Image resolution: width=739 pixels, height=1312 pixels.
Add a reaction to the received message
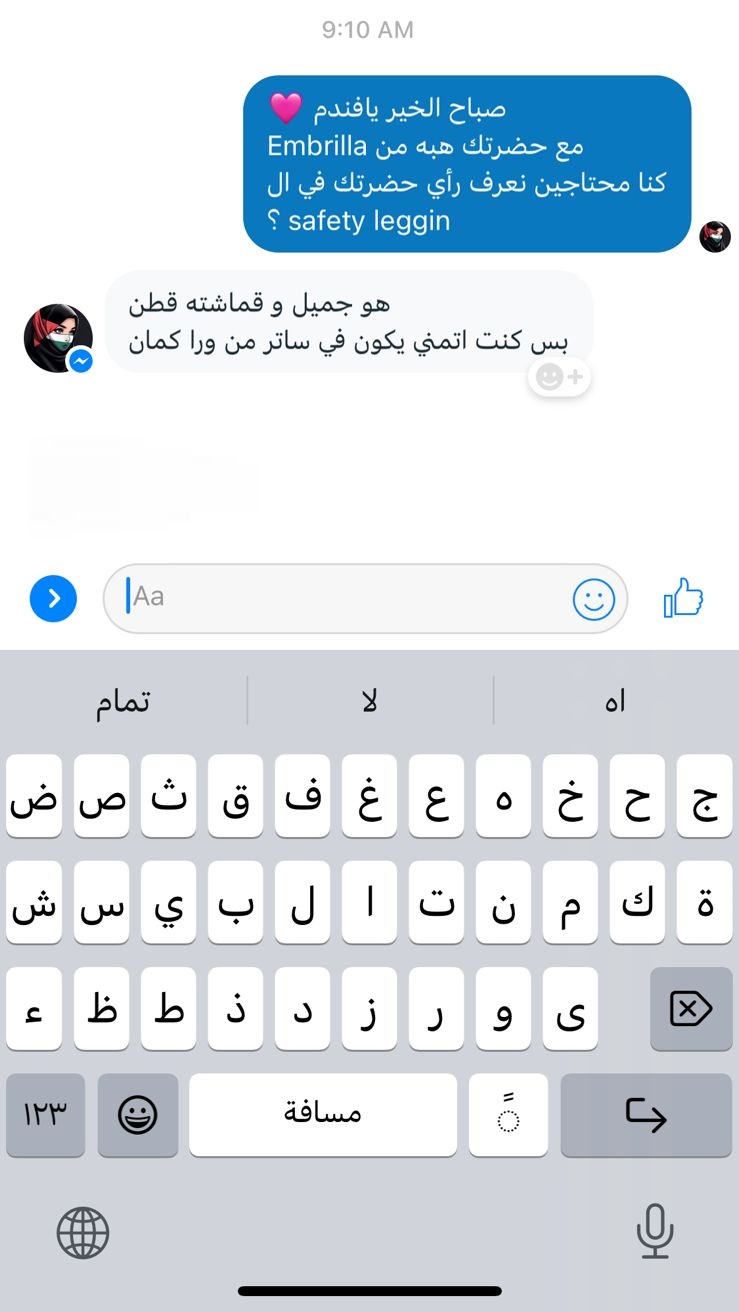pos(560,377)
